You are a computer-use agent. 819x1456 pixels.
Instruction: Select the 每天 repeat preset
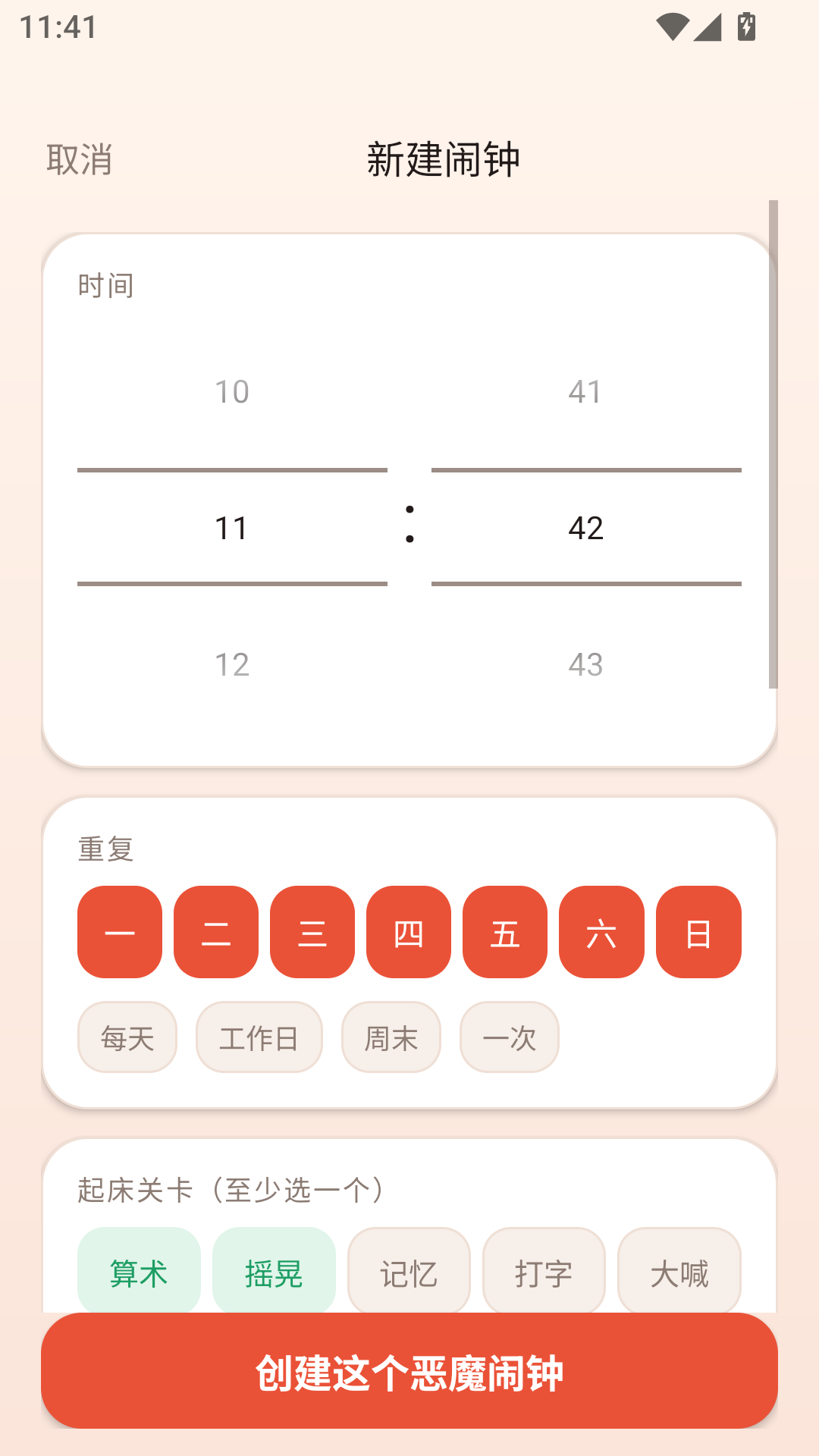pyautogui.click(x=127, y=1037)
